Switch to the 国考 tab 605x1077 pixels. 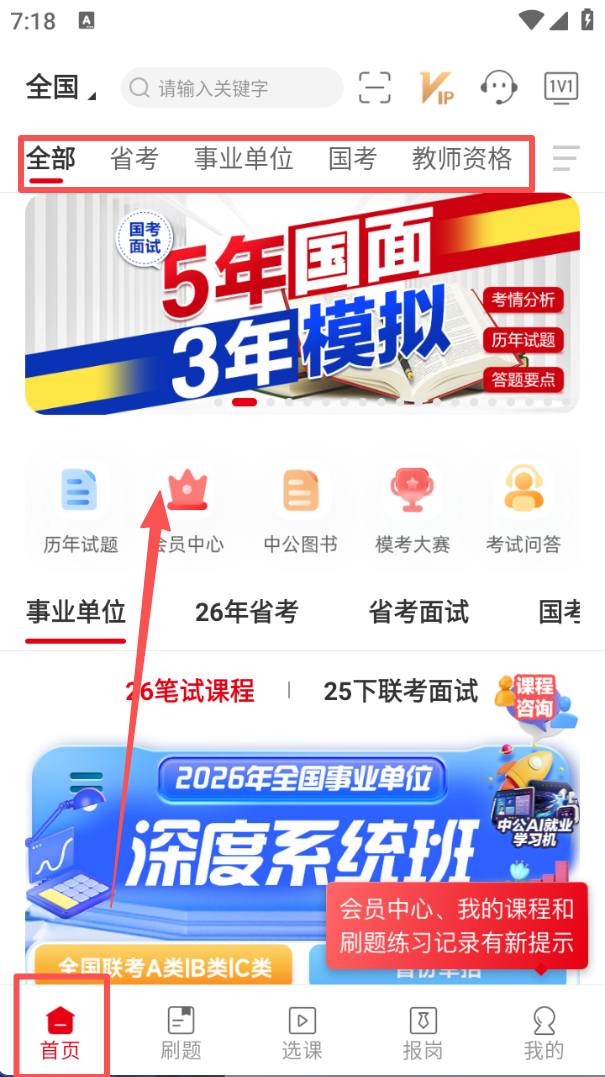click(x=352, y=159)
